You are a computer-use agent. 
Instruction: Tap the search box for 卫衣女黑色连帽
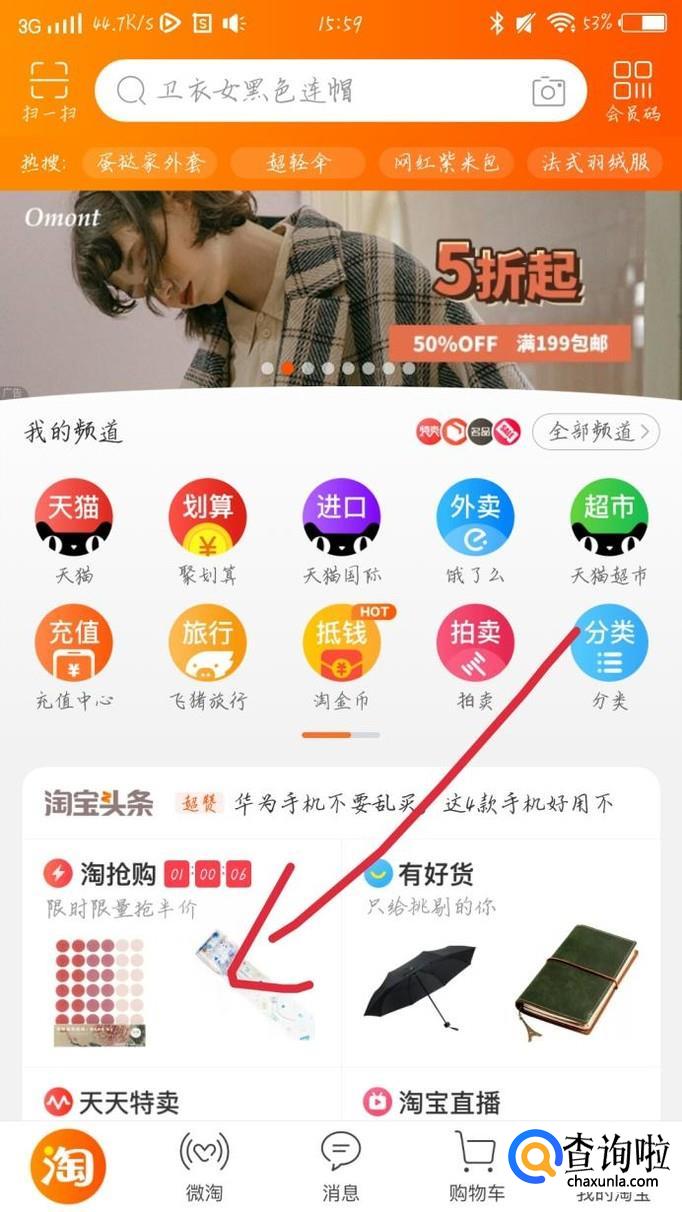pos(320,91)
